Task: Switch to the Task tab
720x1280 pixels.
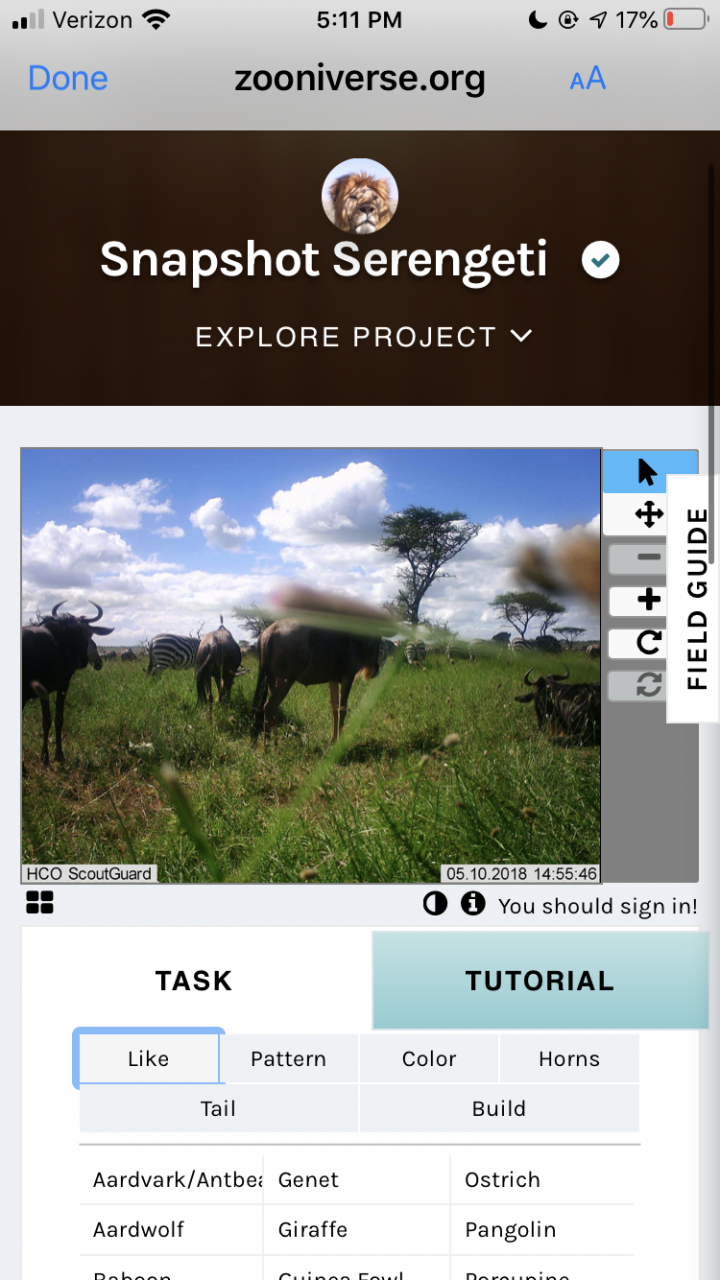Action: [x=194, y=981]
